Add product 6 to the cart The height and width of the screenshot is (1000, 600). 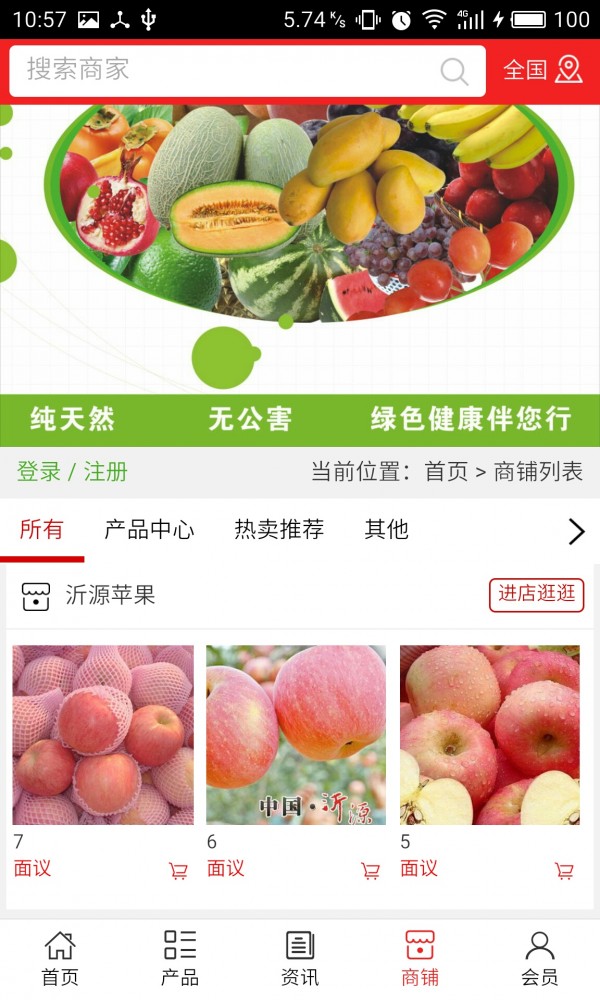pyautogui.click(x=370, y=871)
